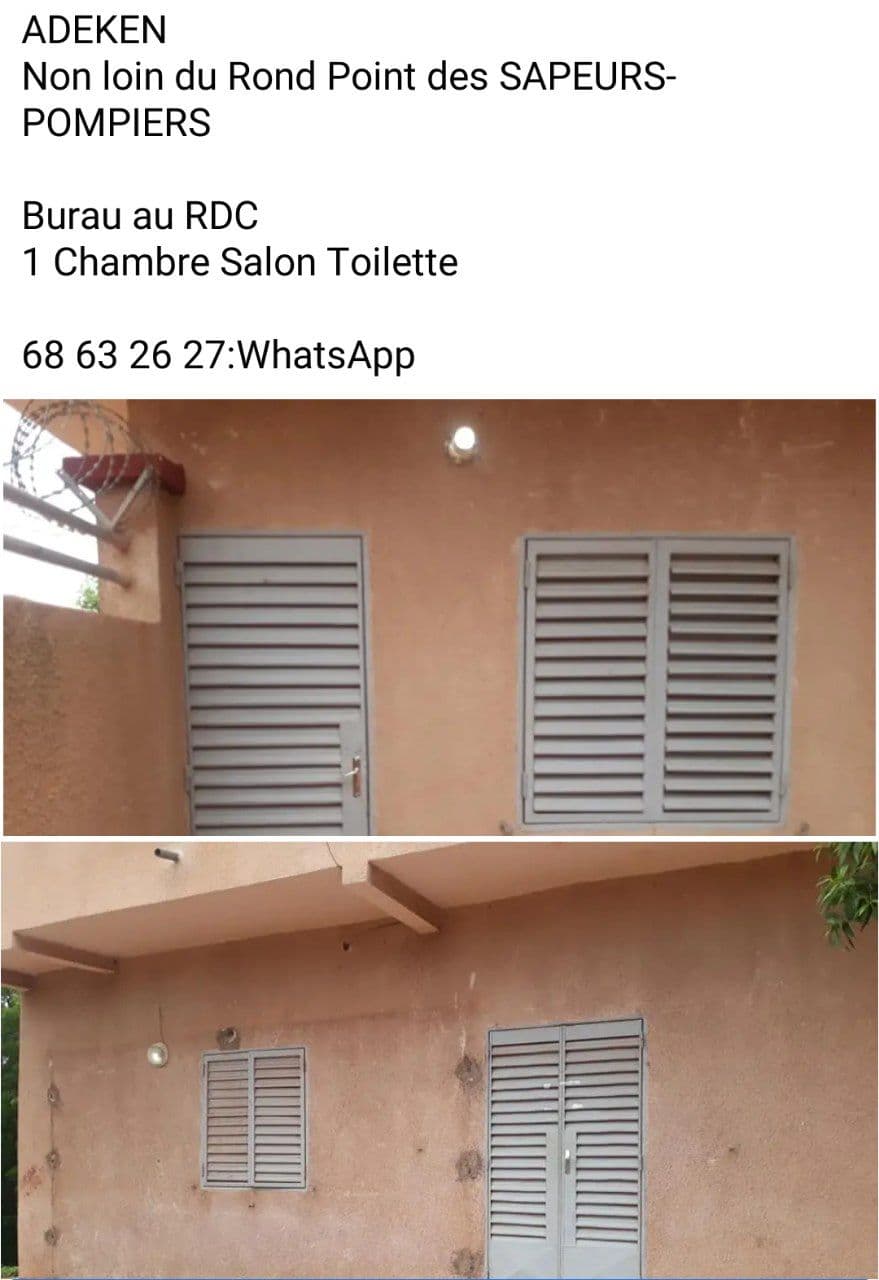
Task: Open the photo with the barbed wire fence
Action: [x=439, y=616]
